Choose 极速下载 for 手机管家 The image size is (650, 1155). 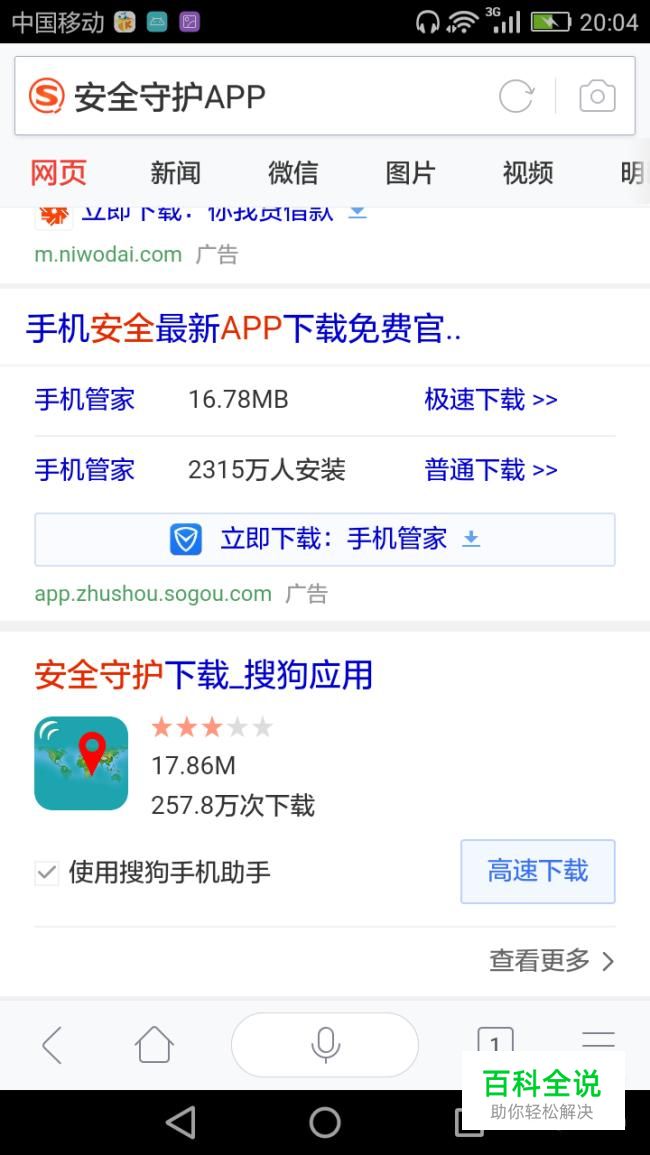pyautogui.click(x=491, y=400)
